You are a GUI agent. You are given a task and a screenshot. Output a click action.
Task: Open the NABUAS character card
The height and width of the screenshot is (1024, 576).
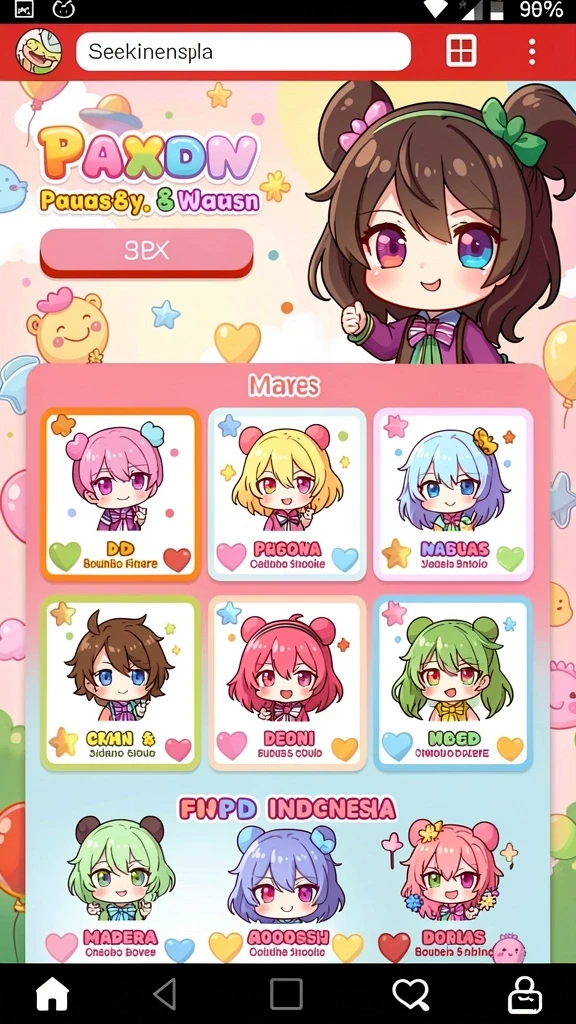(x=453, y=494)
